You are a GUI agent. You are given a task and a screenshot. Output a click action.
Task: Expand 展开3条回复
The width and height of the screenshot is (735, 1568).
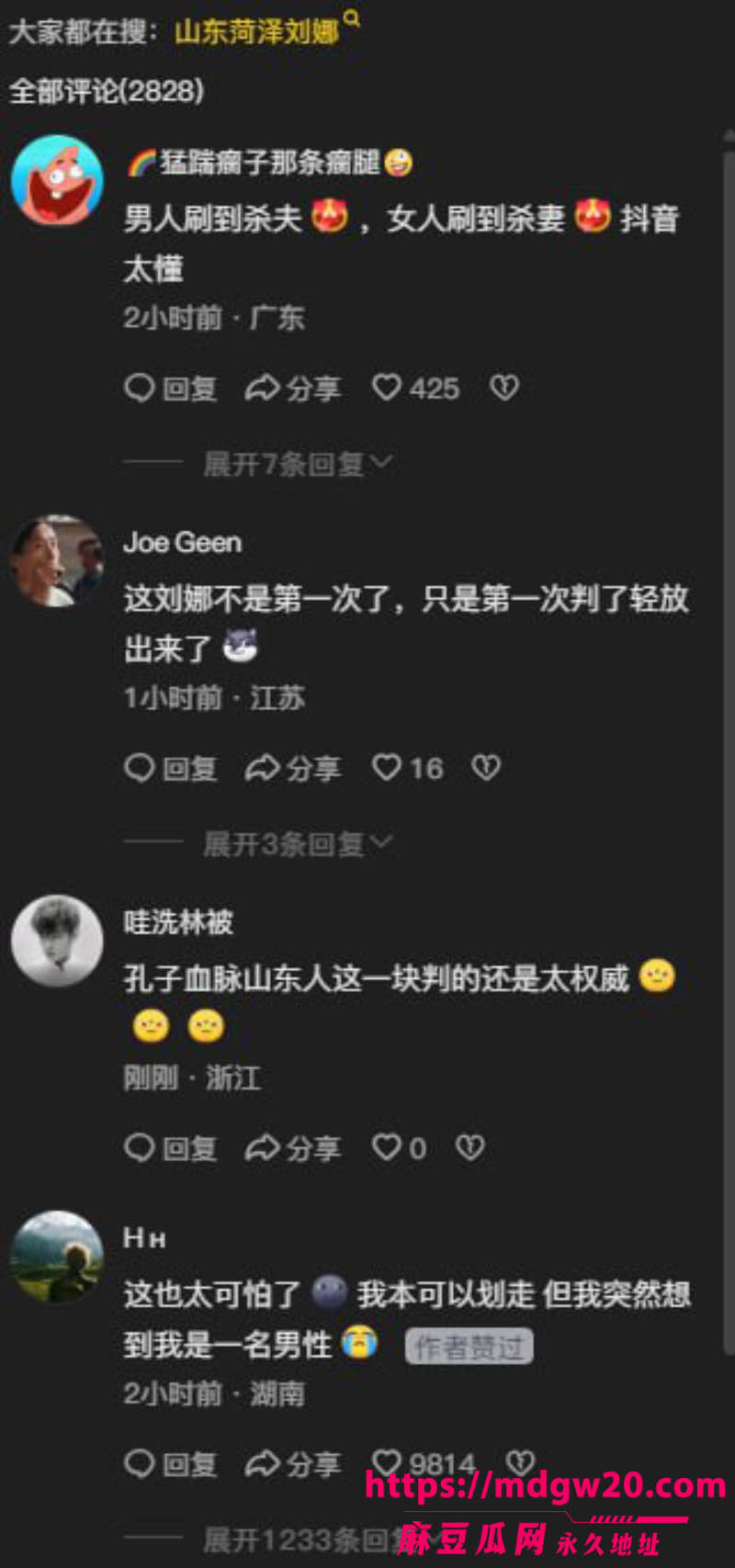tap(298, 843)
